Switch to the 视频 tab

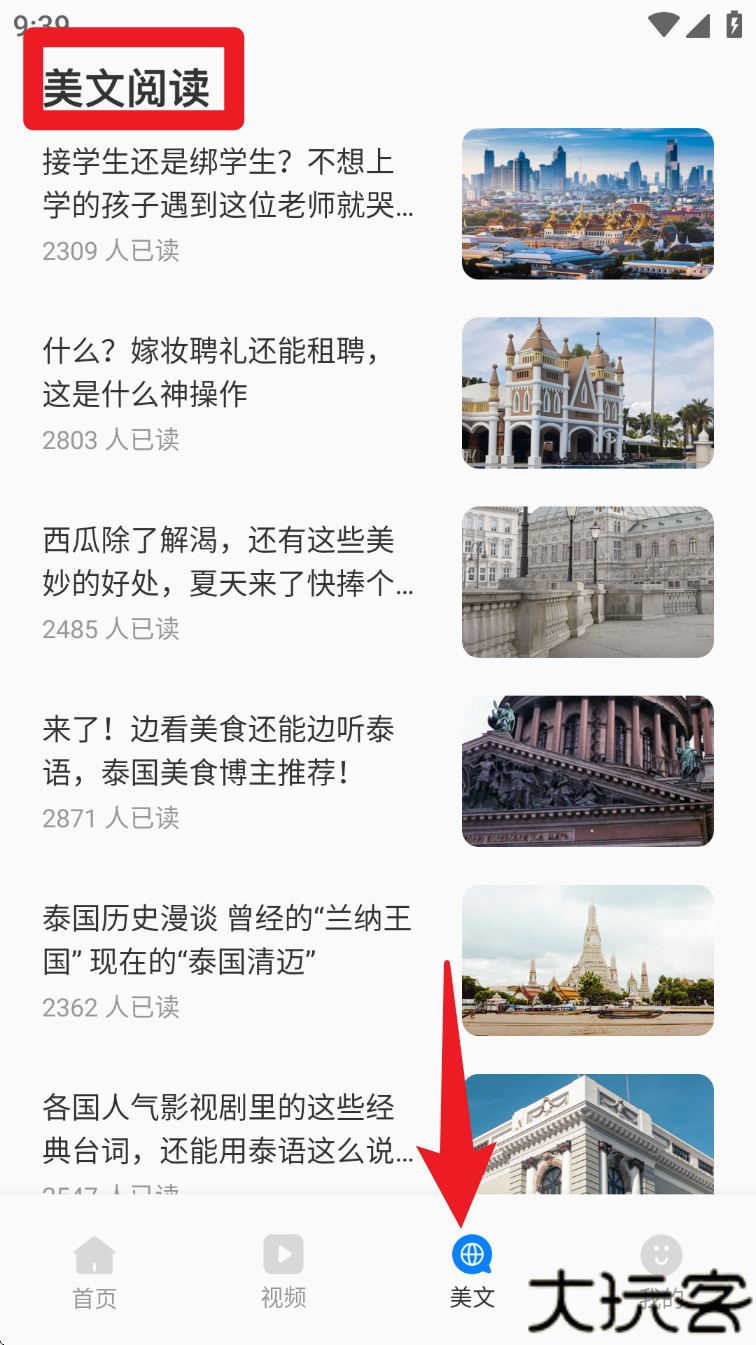coord(283,1271)
